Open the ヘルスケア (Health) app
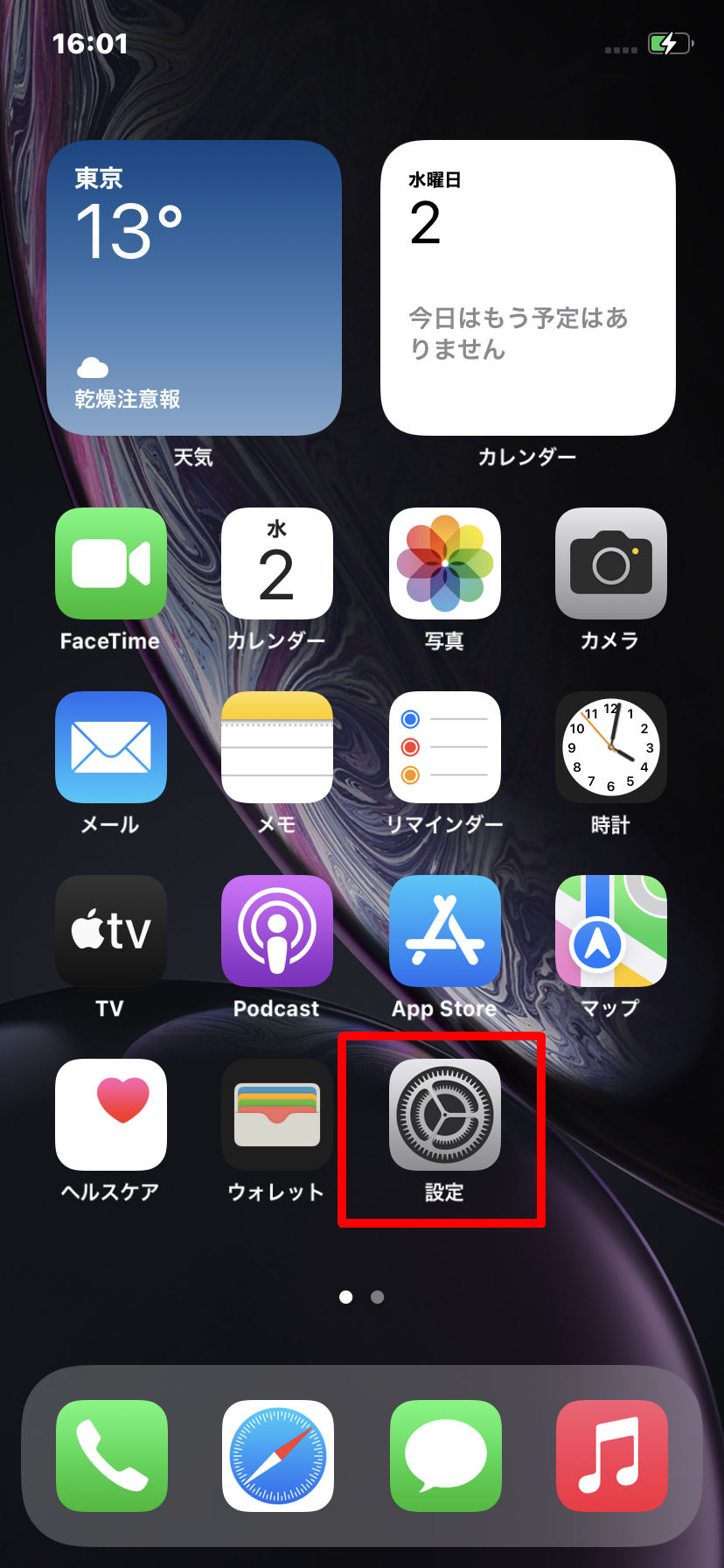This screenshot has width=724, height=1568. 111,1115
